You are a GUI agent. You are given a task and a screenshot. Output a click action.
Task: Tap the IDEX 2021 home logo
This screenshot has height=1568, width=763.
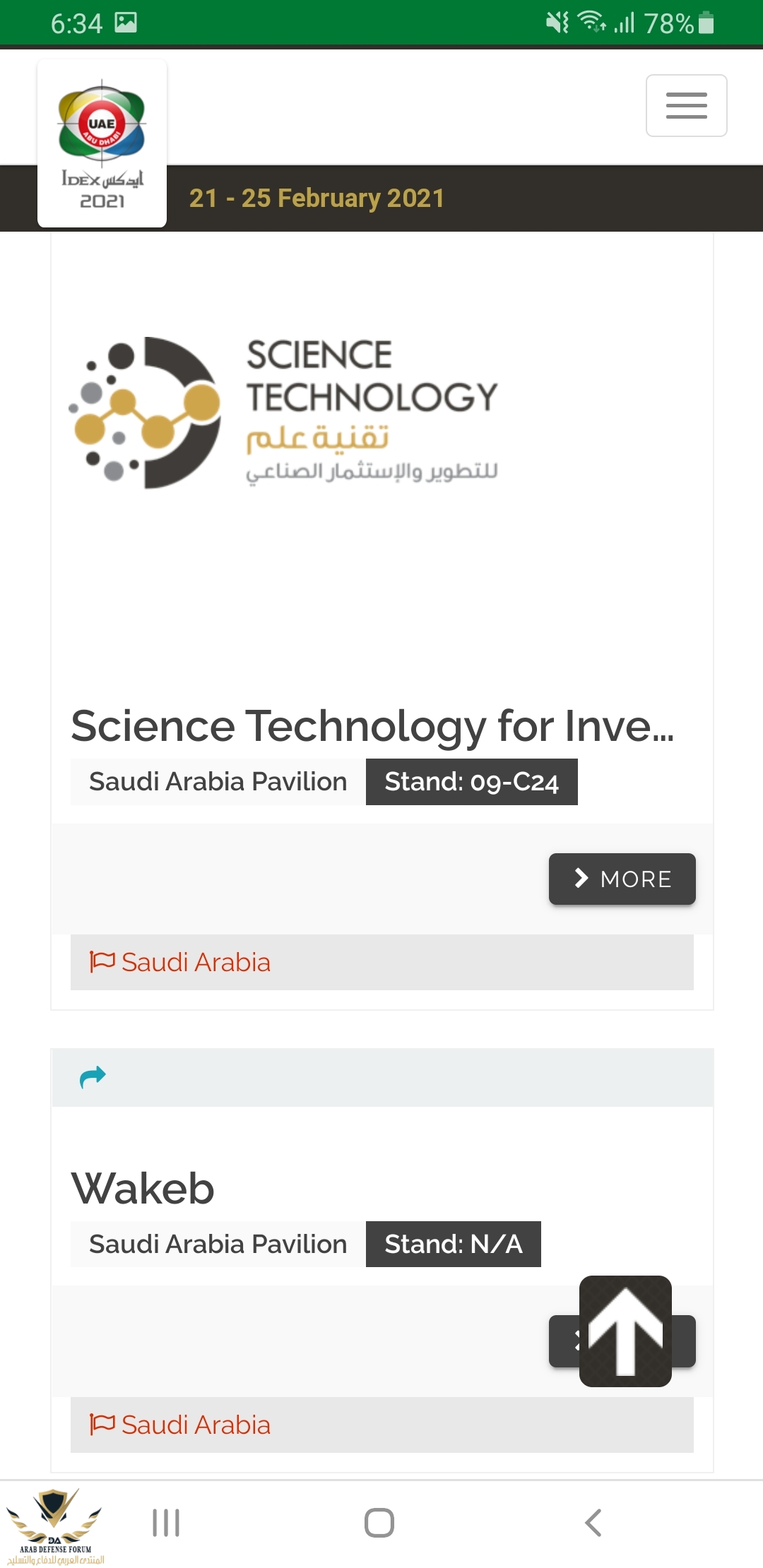pos(102,143)
